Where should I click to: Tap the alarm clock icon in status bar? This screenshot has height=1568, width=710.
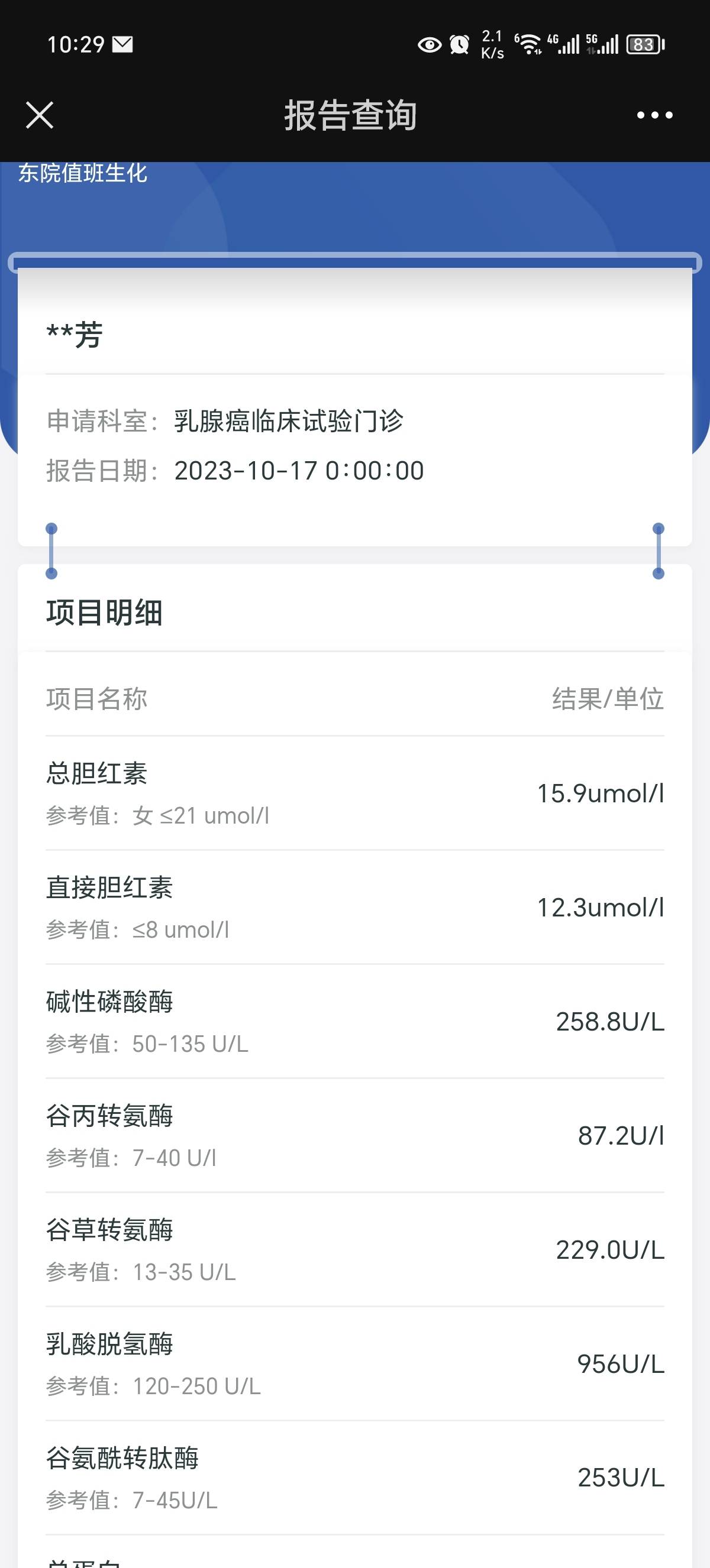tap(461, 45)
